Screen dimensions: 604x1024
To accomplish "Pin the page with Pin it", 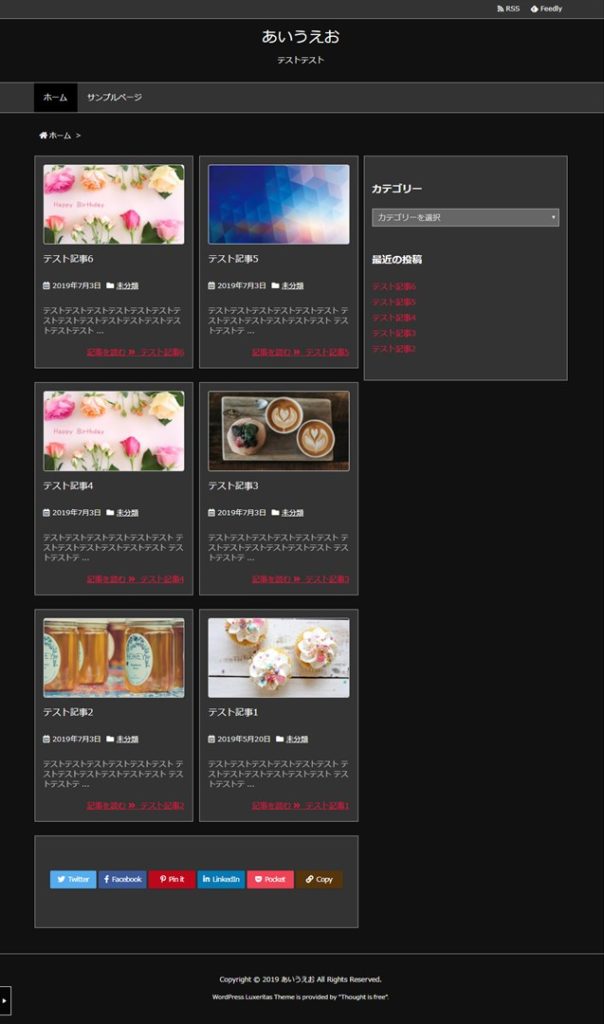I will [171, 879].
